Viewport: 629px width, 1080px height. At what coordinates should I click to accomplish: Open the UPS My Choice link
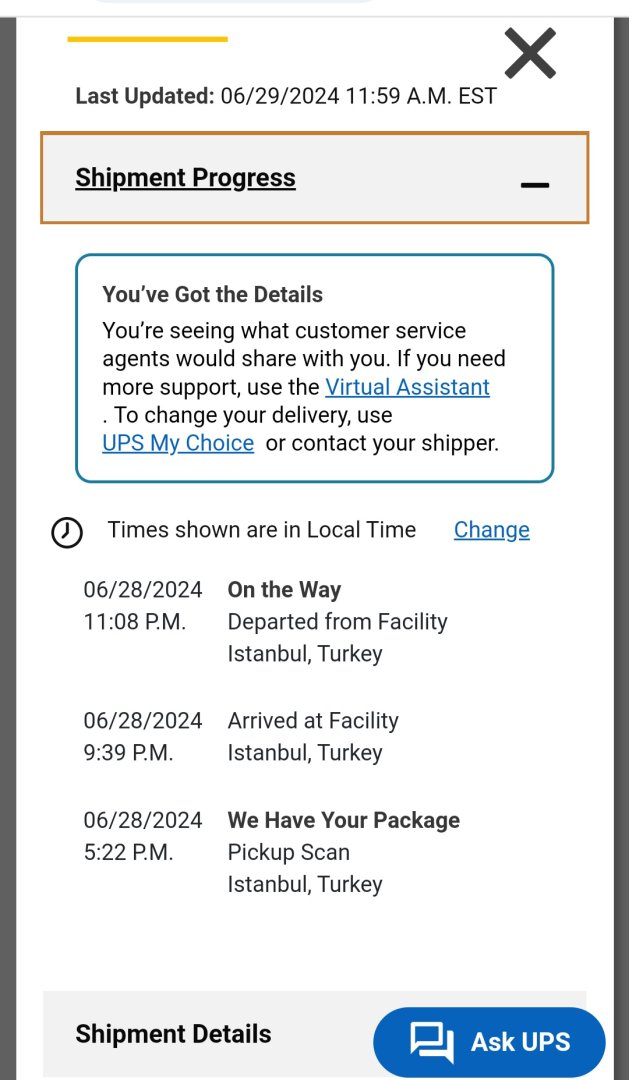[178, 443]
